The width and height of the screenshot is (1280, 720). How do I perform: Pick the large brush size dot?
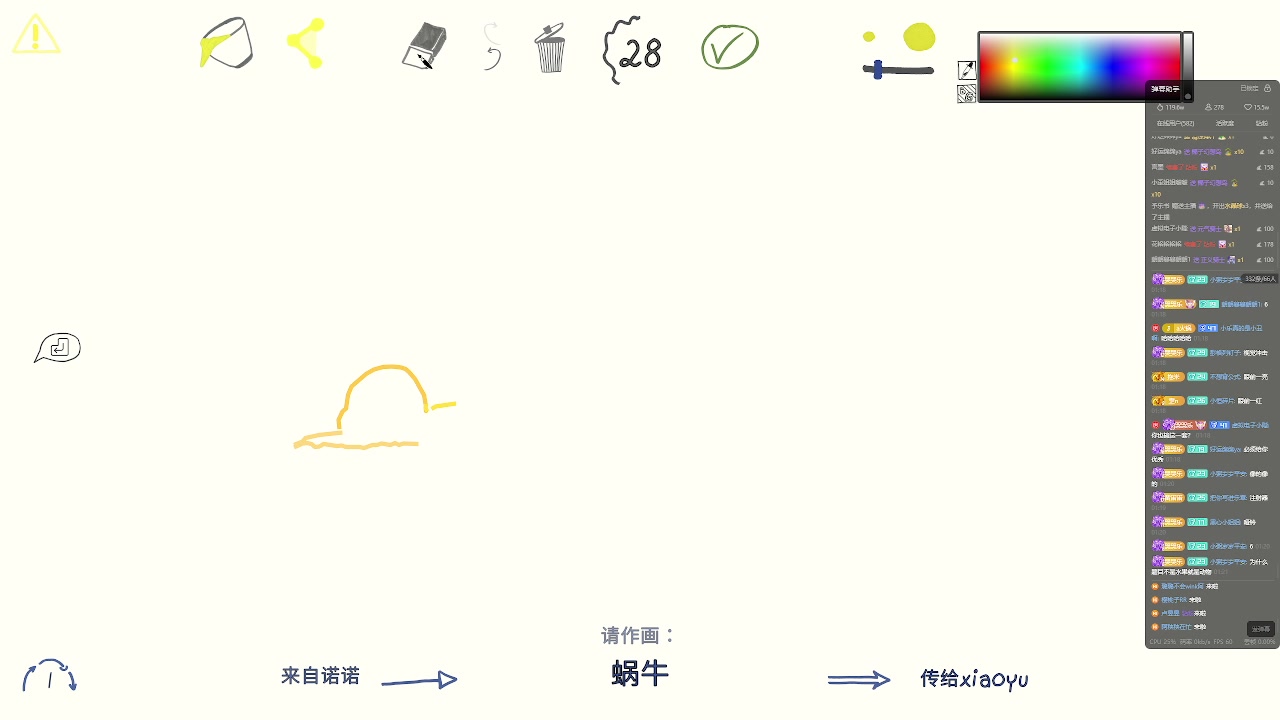point(919,38)
